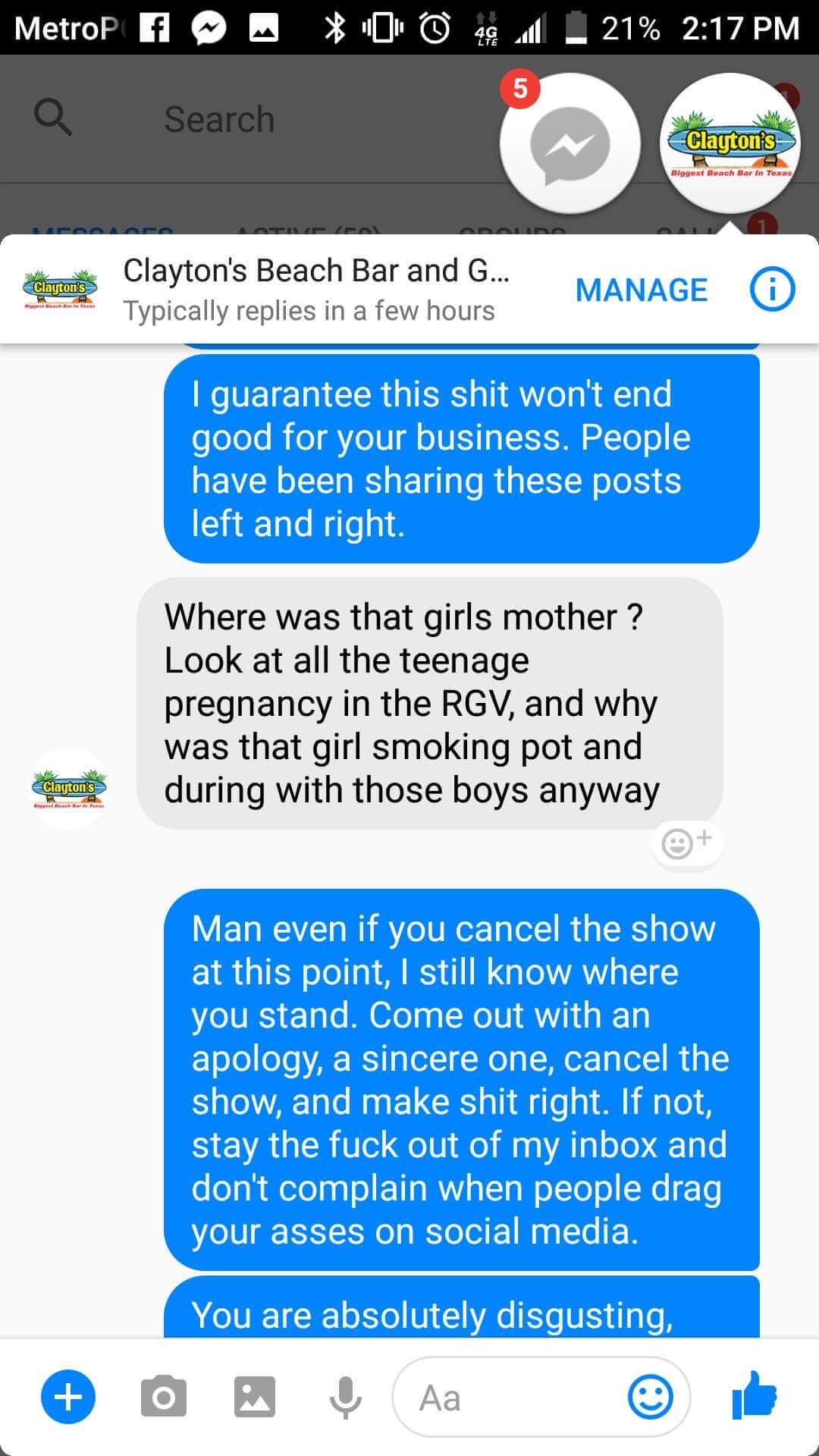Open conversation info icon
This screenshot has height=1456, width=819.
[x=772, y=290]
